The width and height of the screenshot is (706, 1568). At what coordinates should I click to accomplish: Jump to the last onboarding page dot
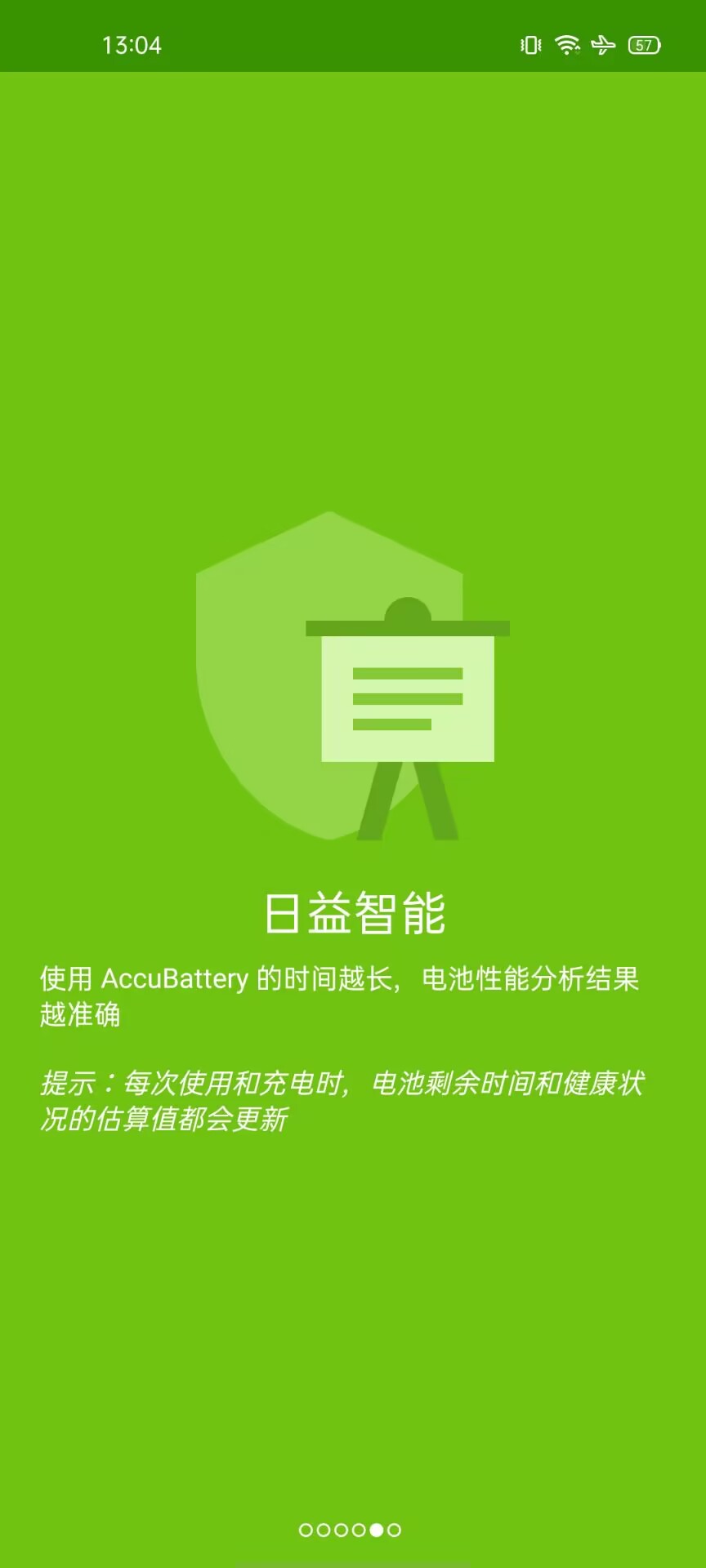(394, 1530)
